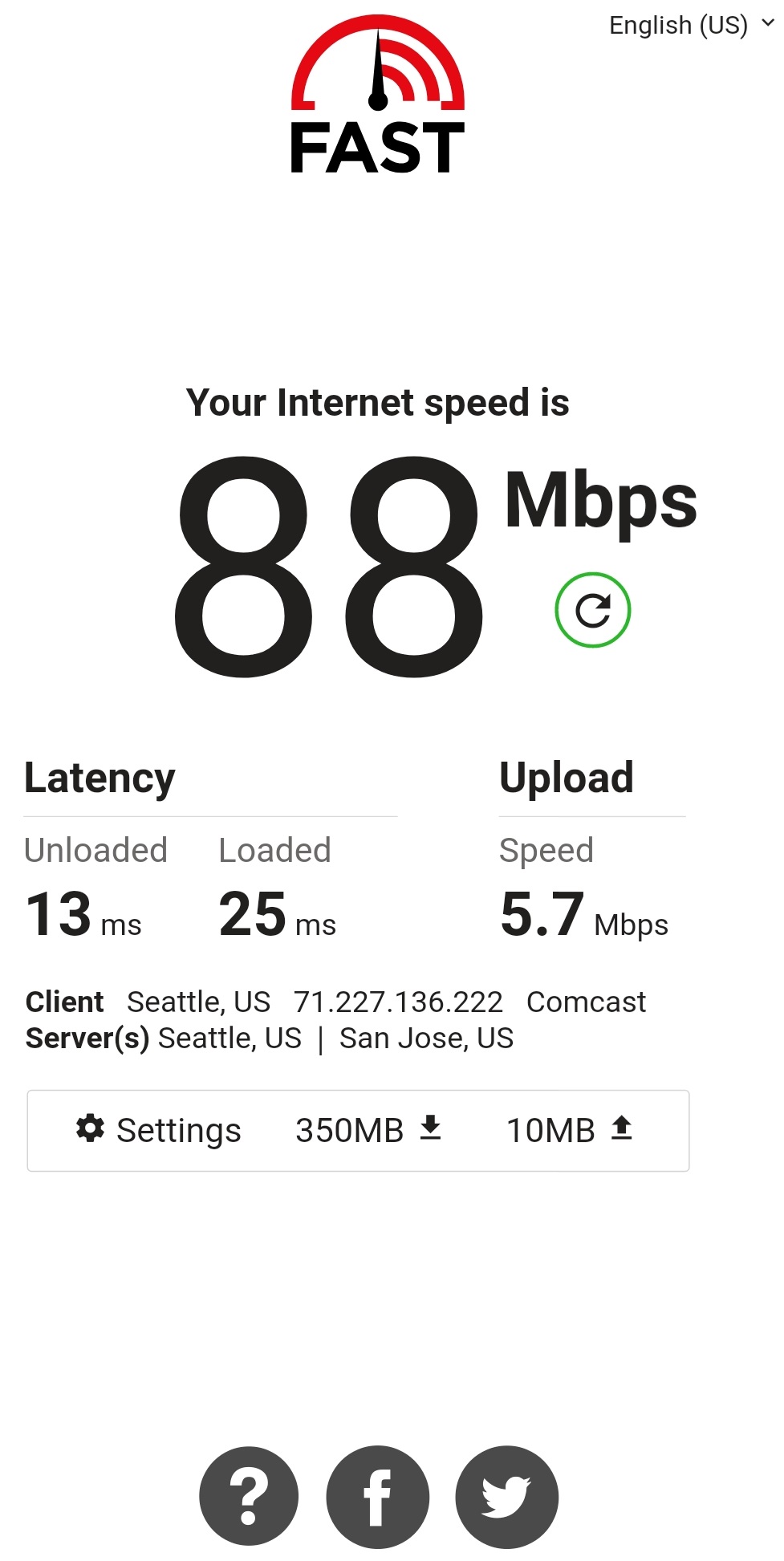Rerun the speed test with refresh icon

(593, 610)
